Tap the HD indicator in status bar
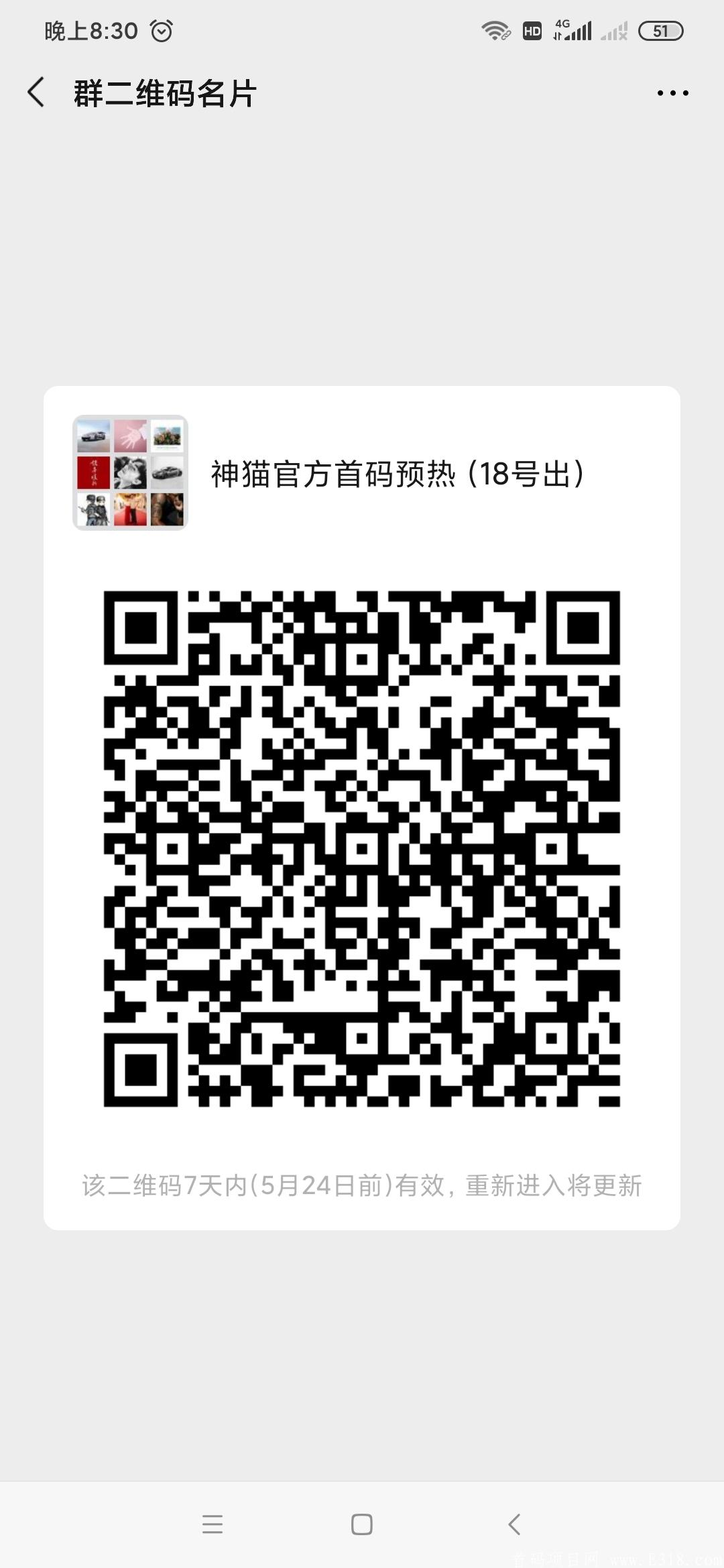 (533, 31)
